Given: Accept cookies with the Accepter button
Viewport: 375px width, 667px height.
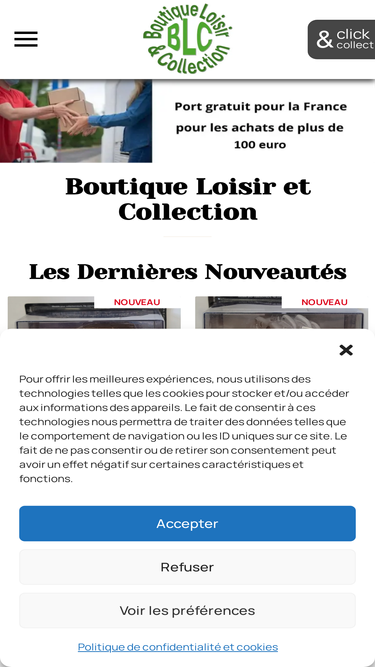Looking at the screenshot, I should [x=188, y=523].
